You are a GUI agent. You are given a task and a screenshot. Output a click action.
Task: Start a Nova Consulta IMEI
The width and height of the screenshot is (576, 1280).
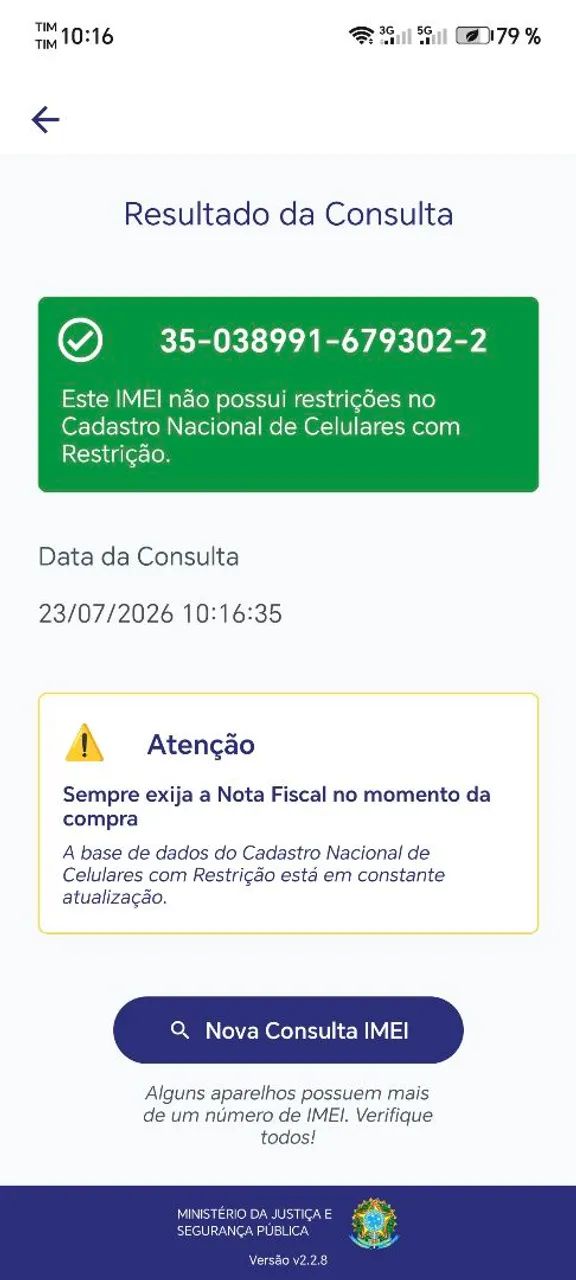(288, 1030)
